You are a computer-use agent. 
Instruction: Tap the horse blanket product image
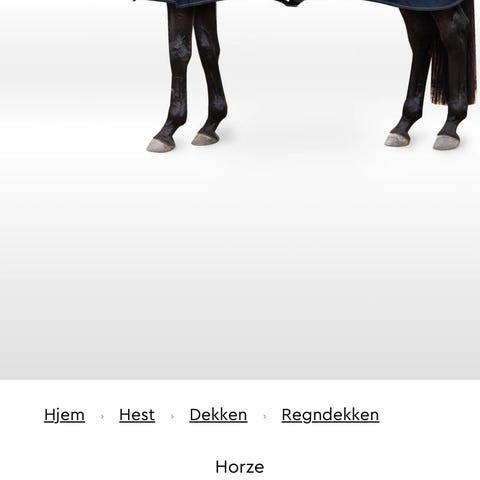point(240,189)
